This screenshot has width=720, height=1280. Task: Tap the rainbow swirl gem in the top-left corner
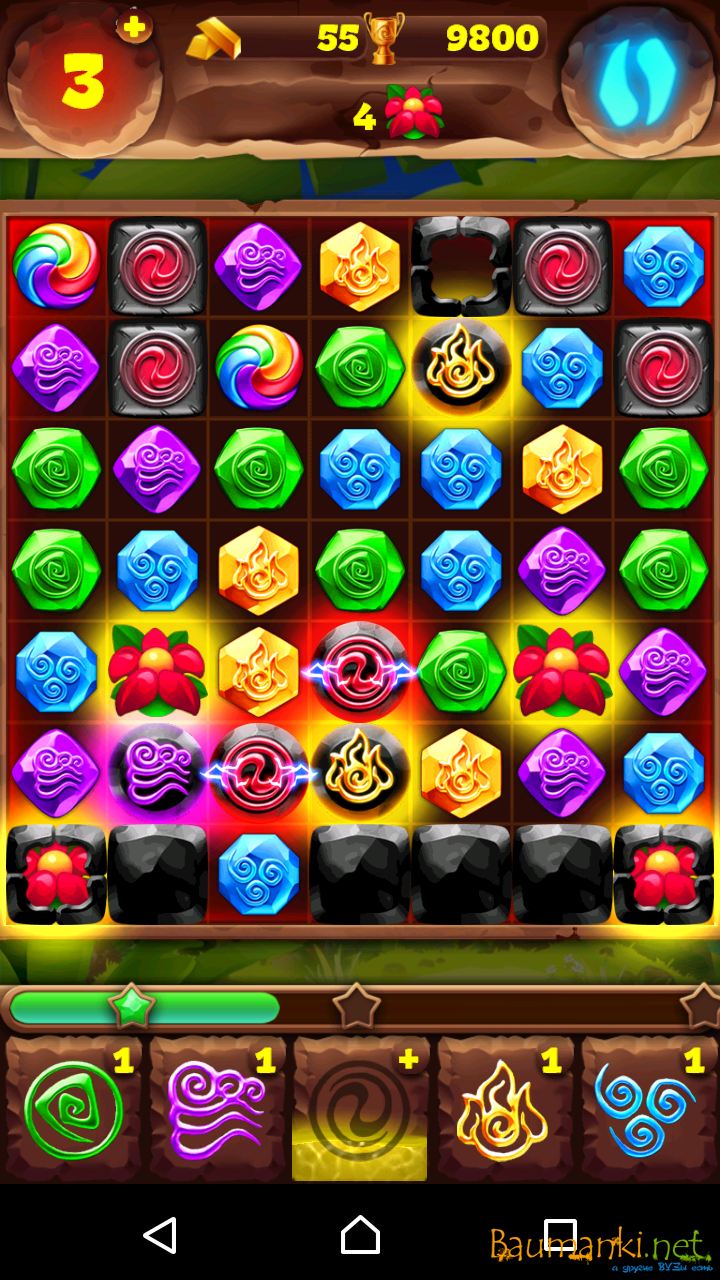coord(56,266)
